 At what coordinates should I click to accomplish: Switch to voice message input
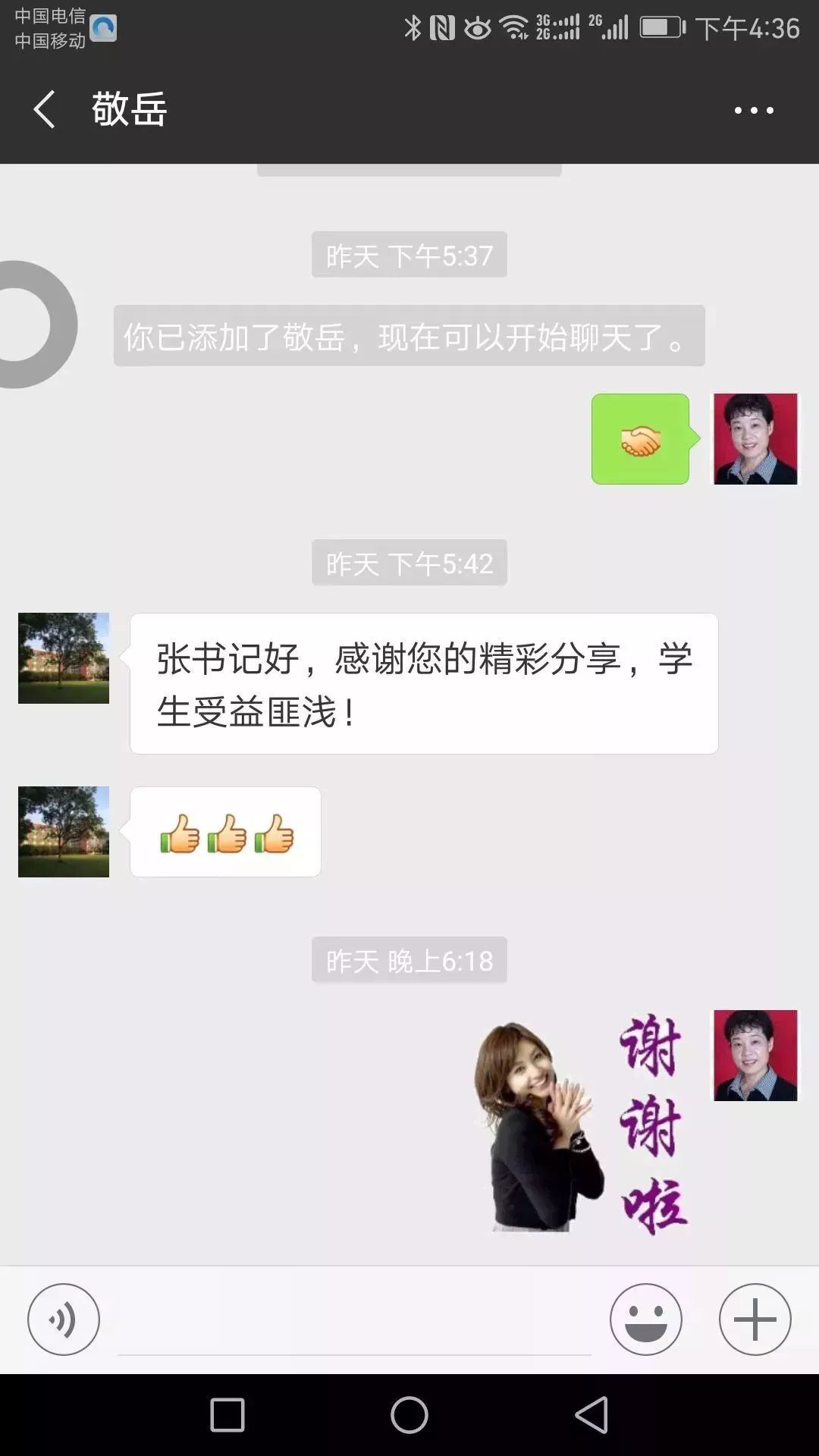click(x=64, y=1319)
